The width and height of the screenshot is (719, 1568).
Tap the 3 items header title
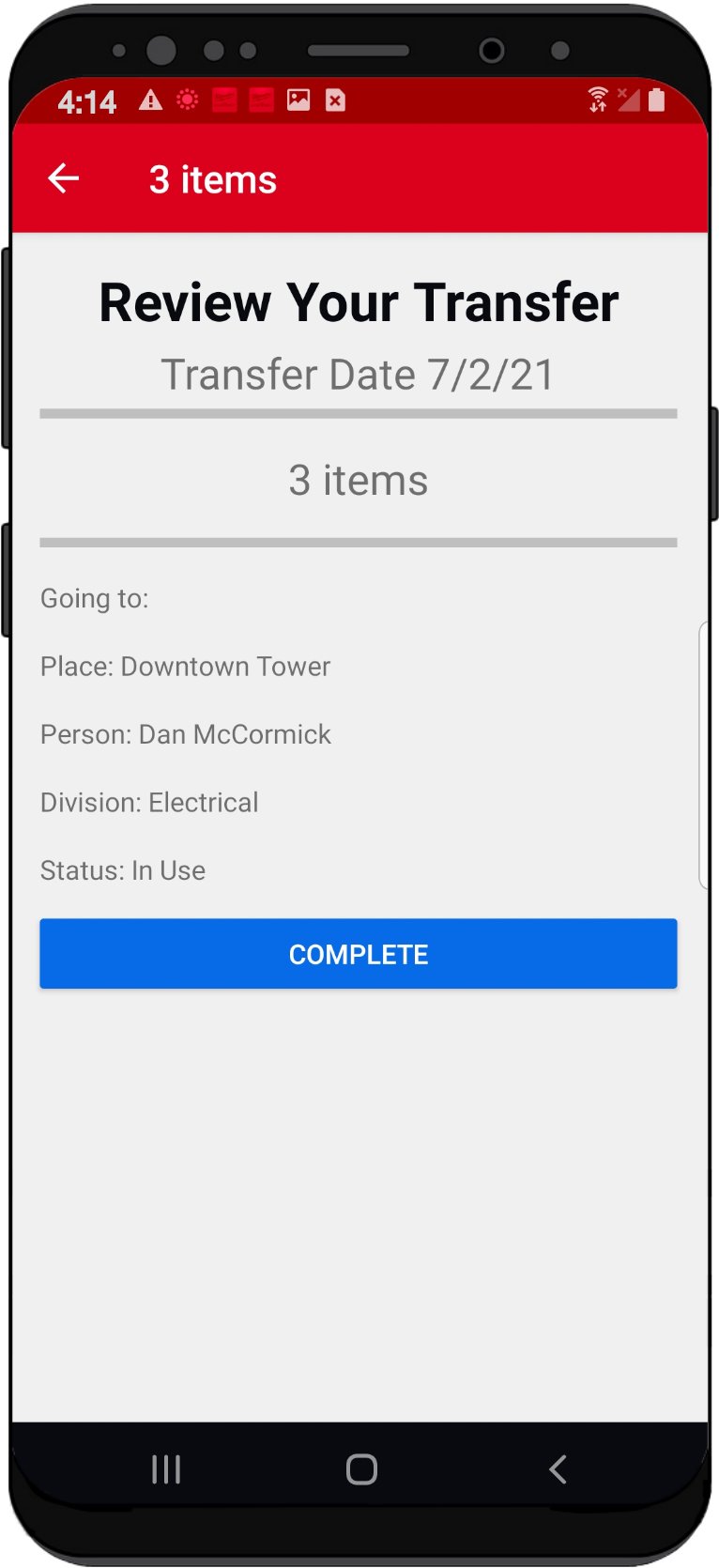(214, 178)
